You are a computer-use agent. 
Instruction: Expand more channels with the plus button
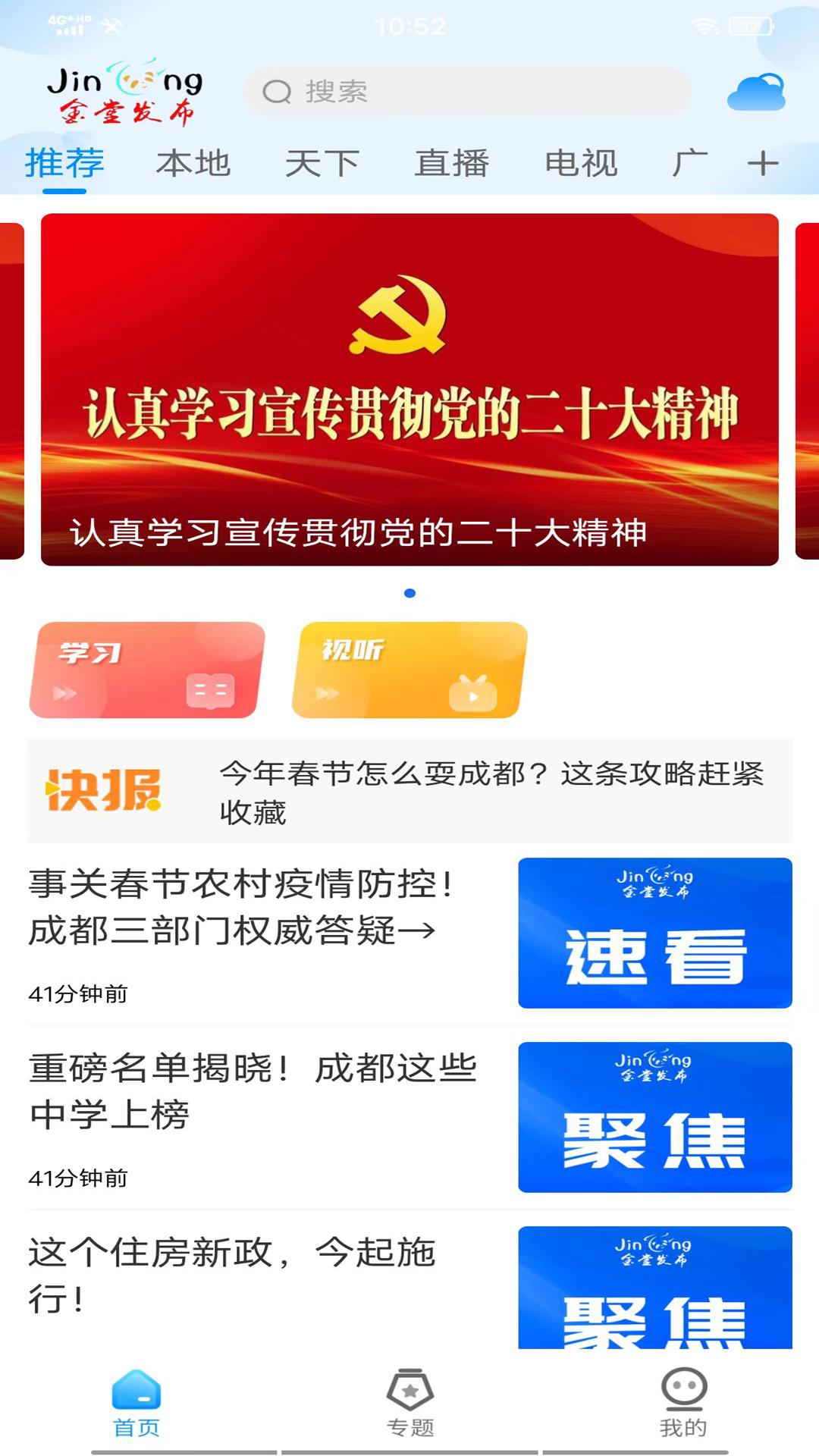click(x=762, y=162)
